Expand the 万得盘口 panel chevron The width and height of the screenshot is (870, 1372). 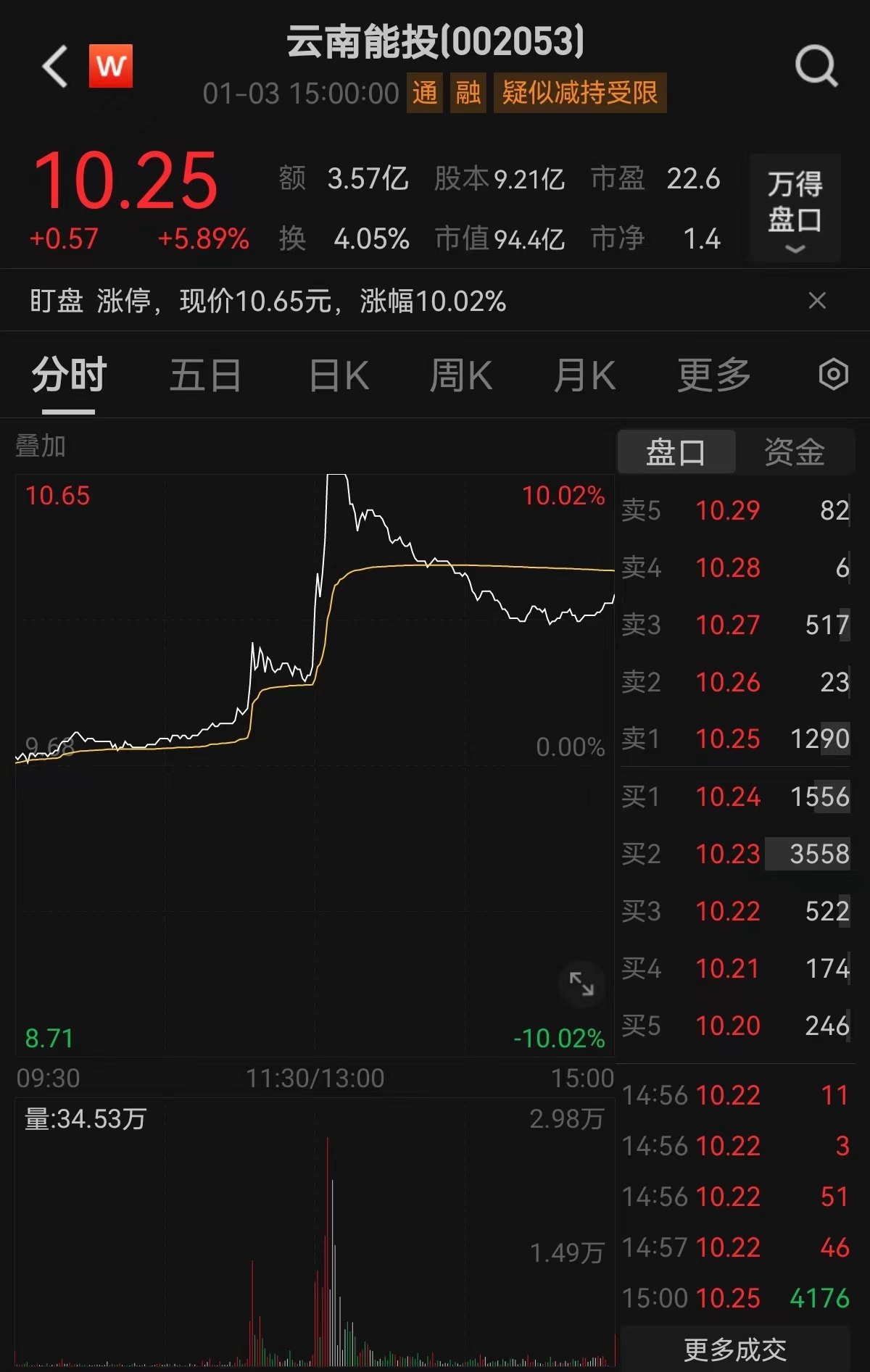pyautogui.click(x=795, y=248)
